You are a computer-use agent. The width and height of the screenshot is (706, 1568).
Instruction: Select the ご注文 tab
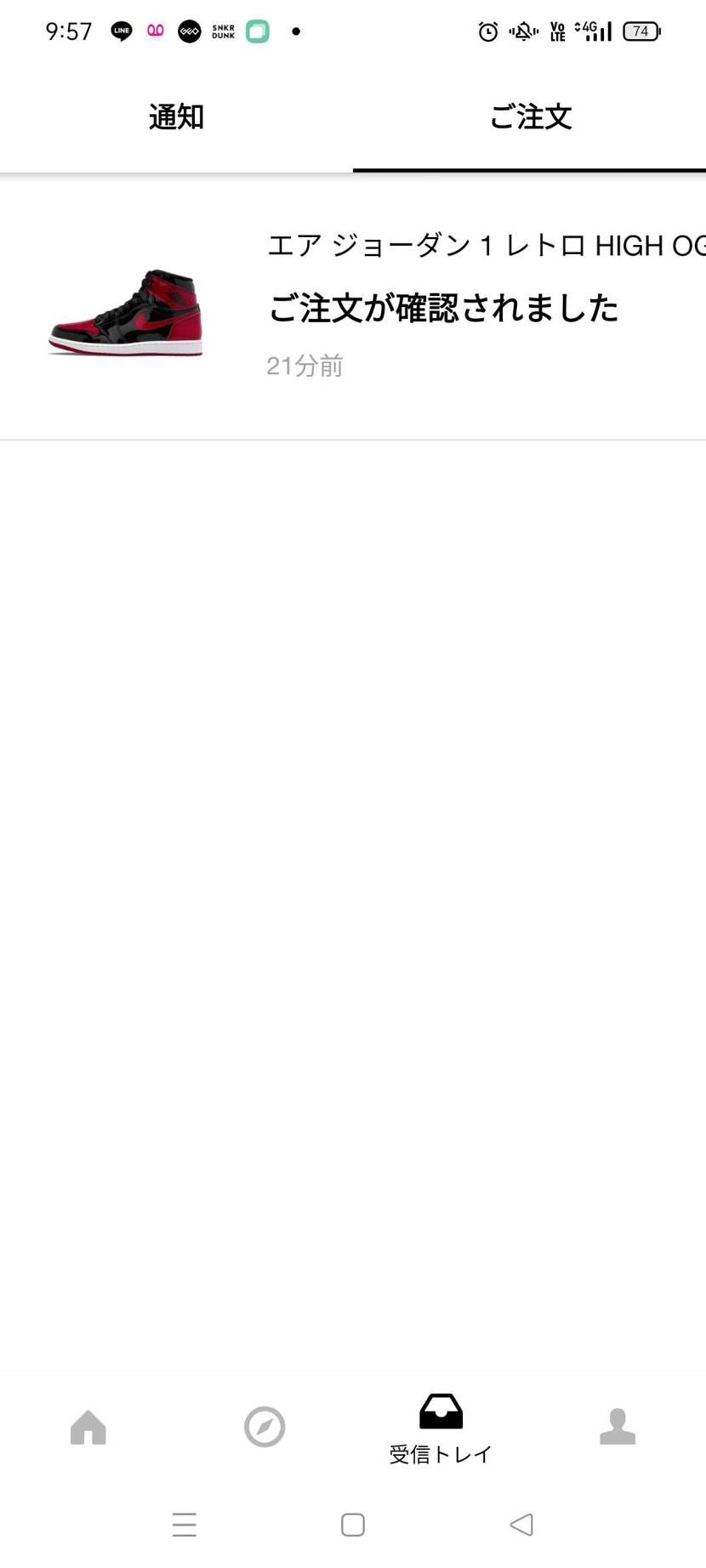pyautogui.click(x=530, y=116)
